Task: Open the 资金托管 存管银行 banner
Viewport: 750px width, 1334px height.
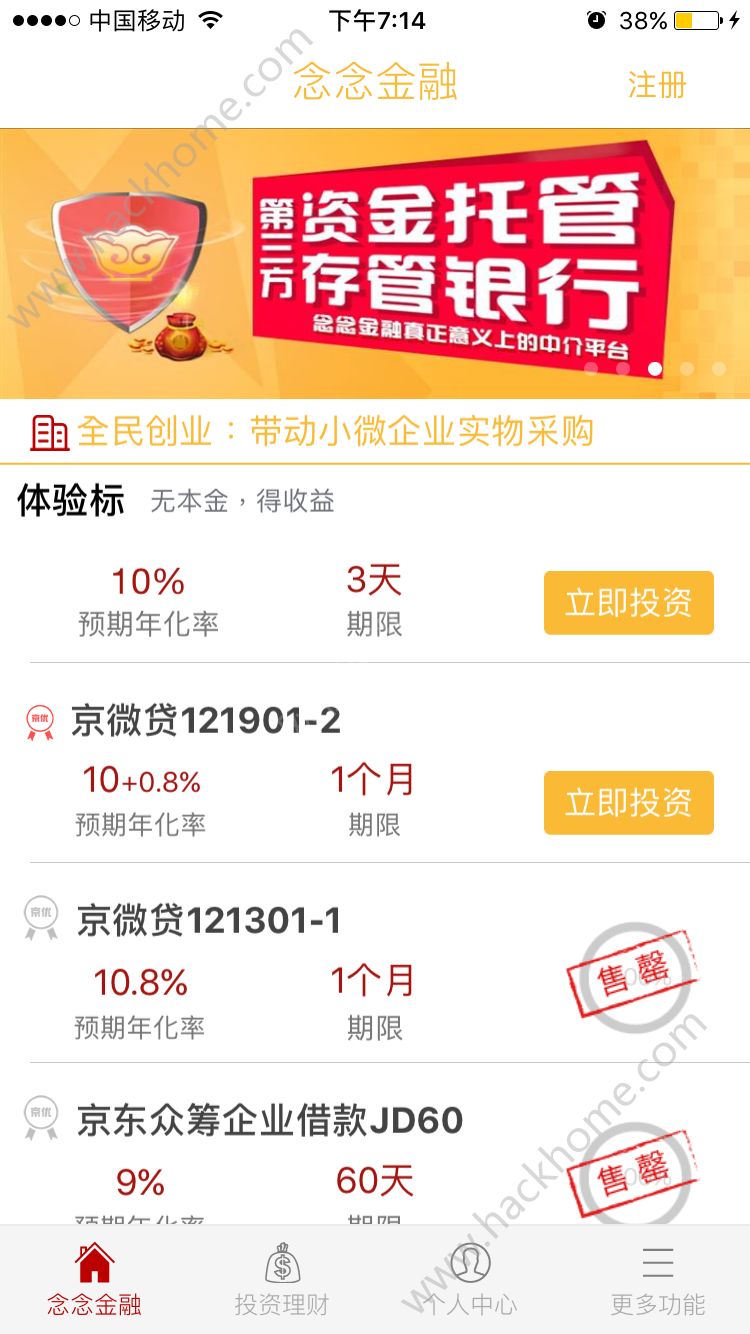Action: [375, 264]
